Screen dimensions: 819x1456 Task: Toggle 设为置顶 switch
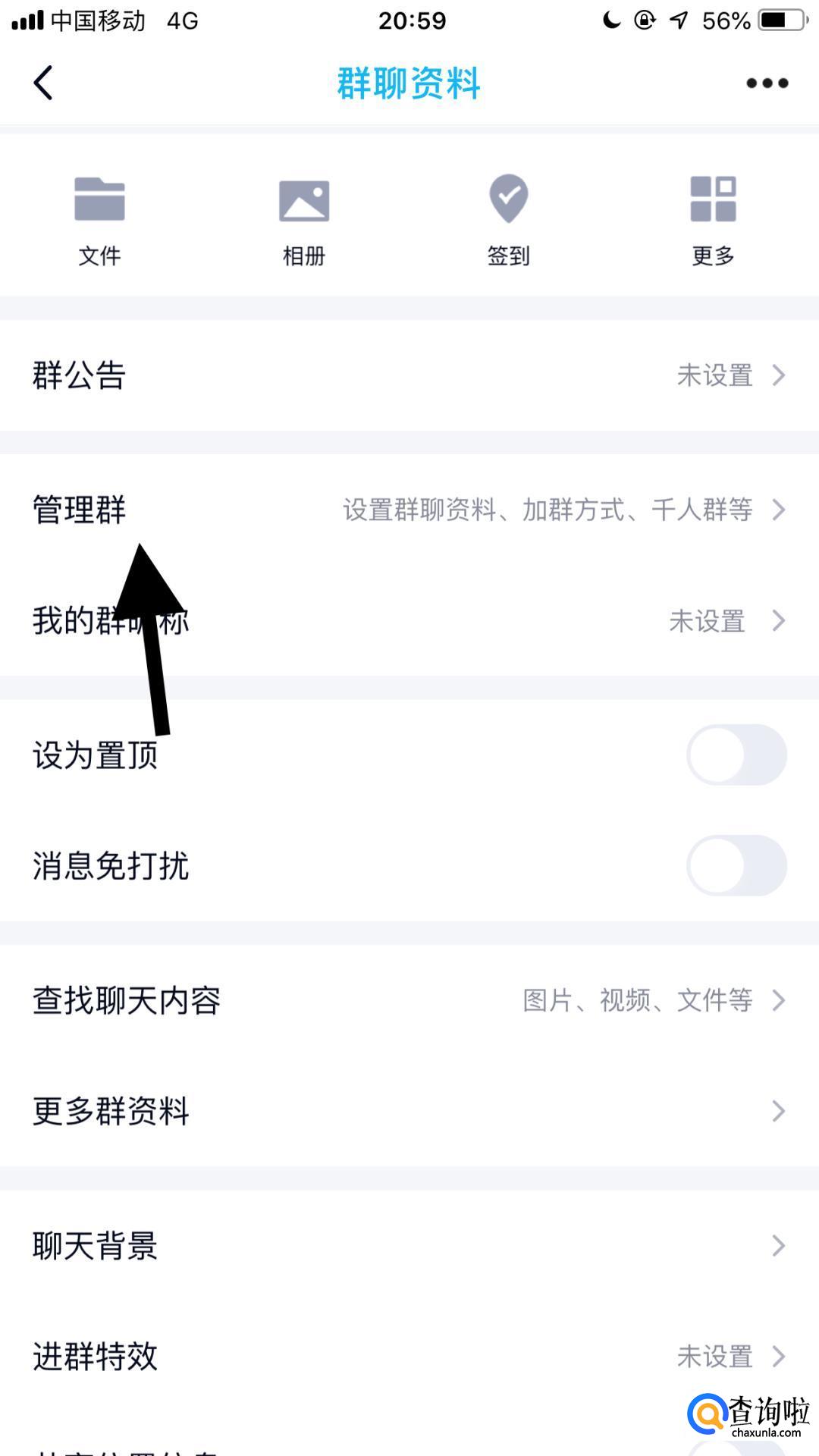tap(736, 755)
